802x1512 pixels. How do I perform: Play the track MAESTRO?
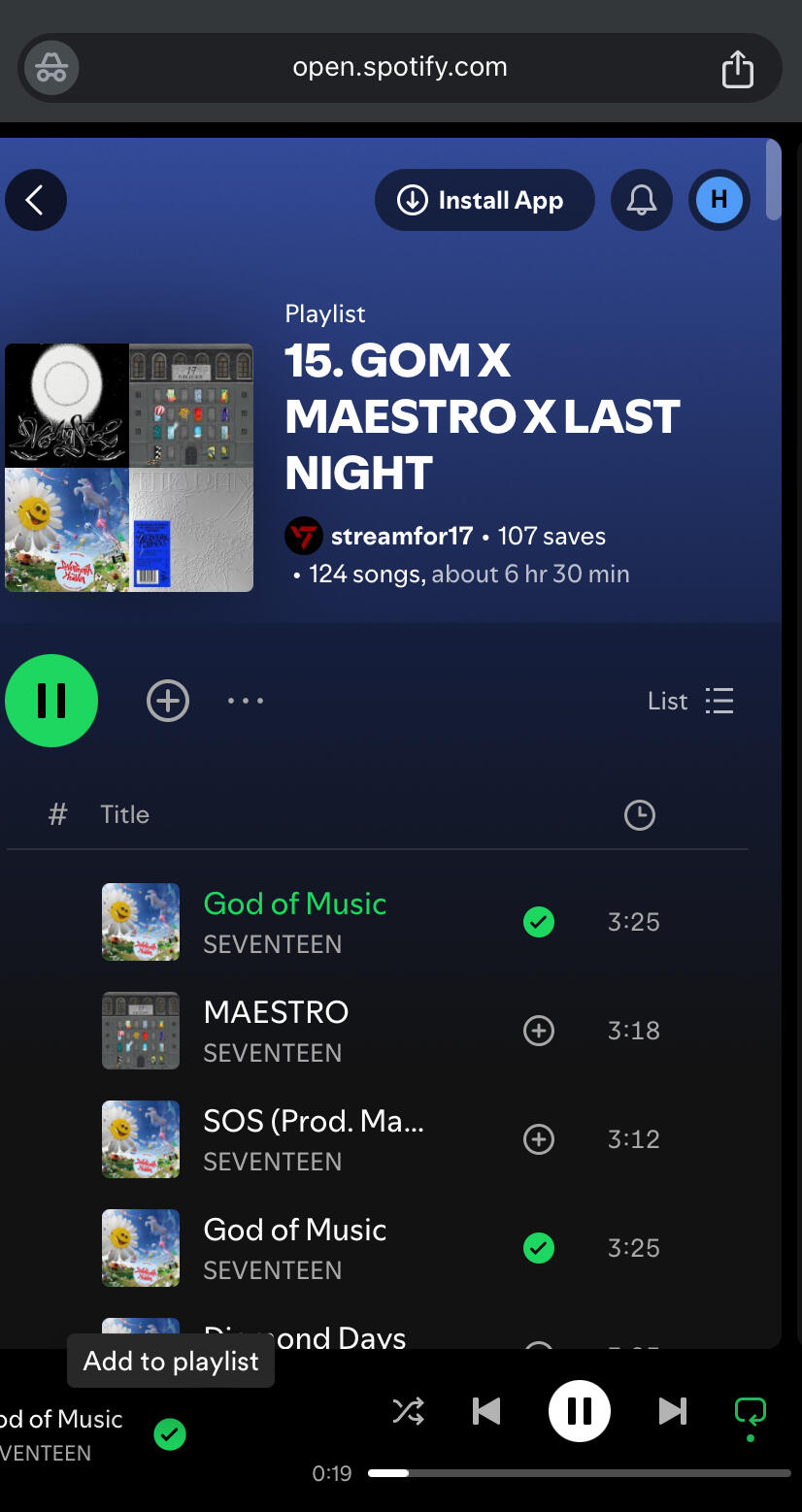[x=276, y=1012]
